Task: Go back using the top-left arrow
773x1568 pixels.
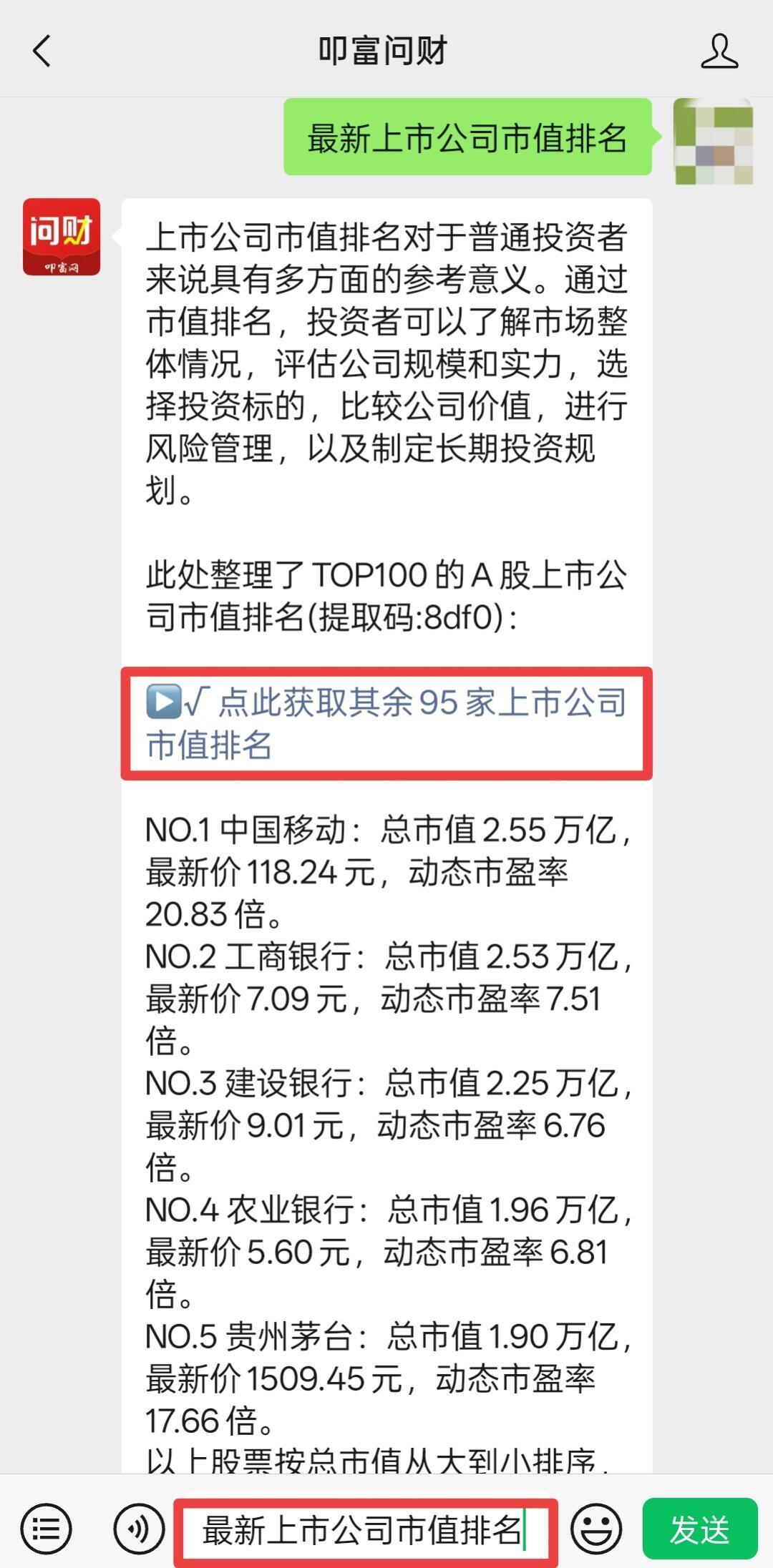Action: pyautogui.click(x=42, y=52)
